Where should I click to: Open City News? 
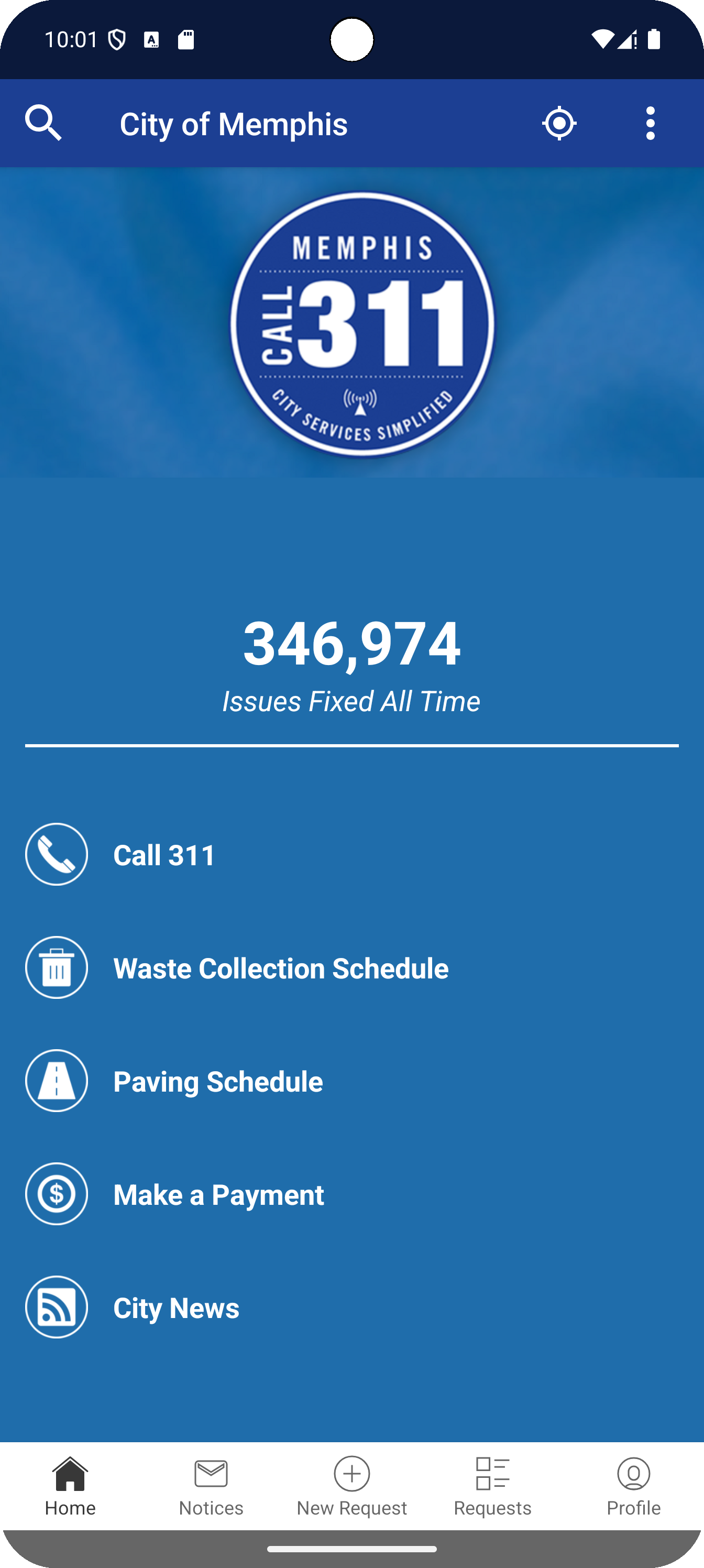351,1308
